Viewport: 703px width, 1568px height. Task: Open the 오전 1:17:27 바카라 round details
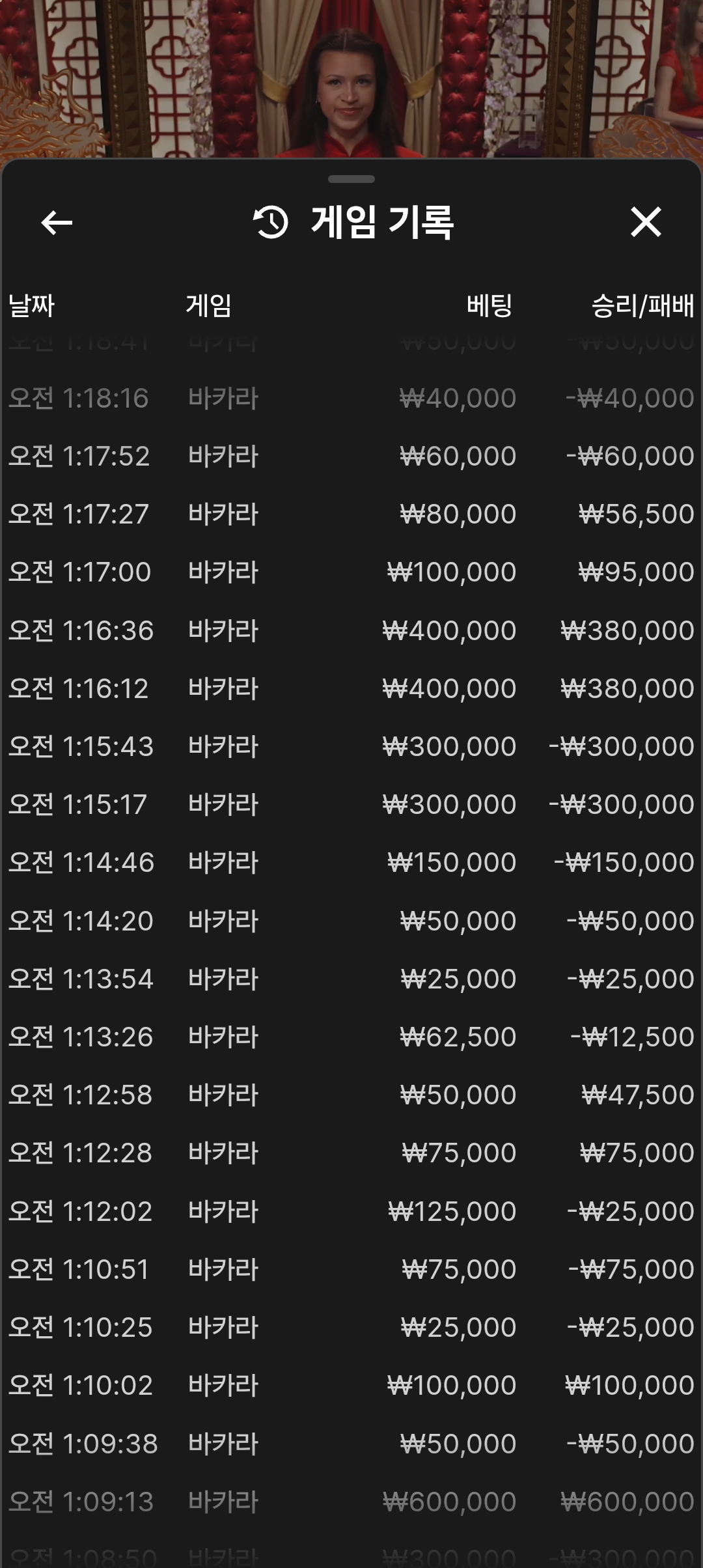pos(351,514)
